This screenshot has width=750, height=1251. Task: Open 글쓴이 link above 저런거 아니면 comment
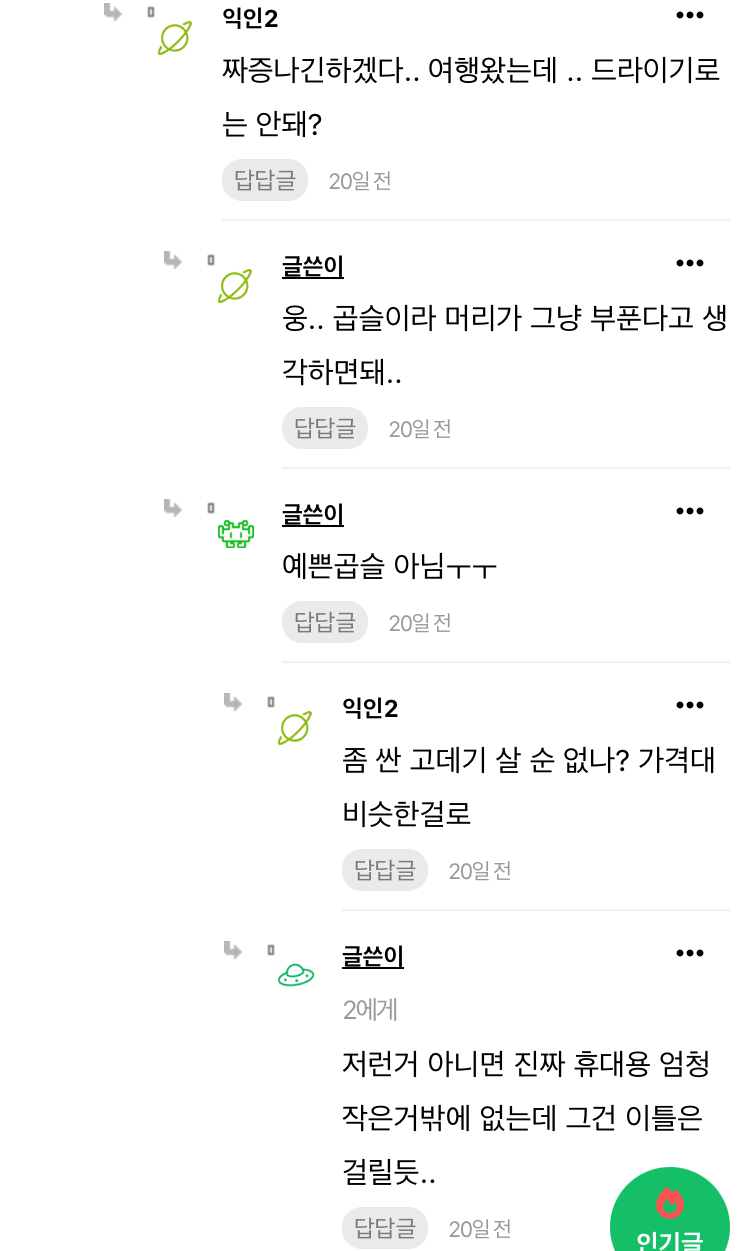(373, 957)
